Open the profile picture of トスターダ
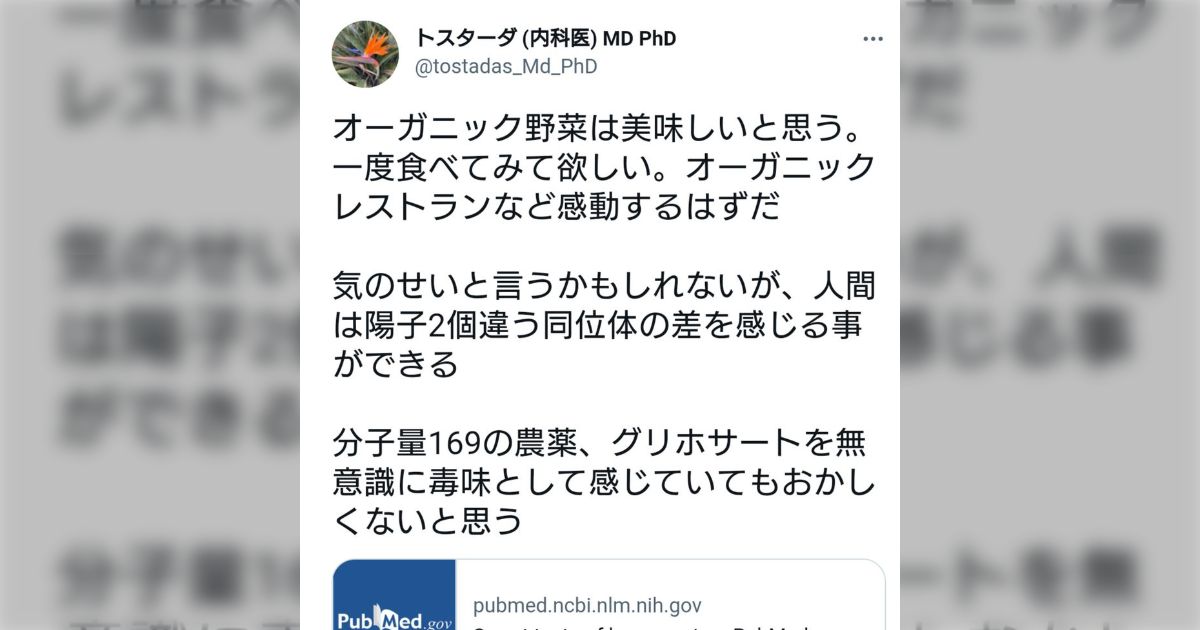The image size is (1200, 630). (x=365, y=54)
